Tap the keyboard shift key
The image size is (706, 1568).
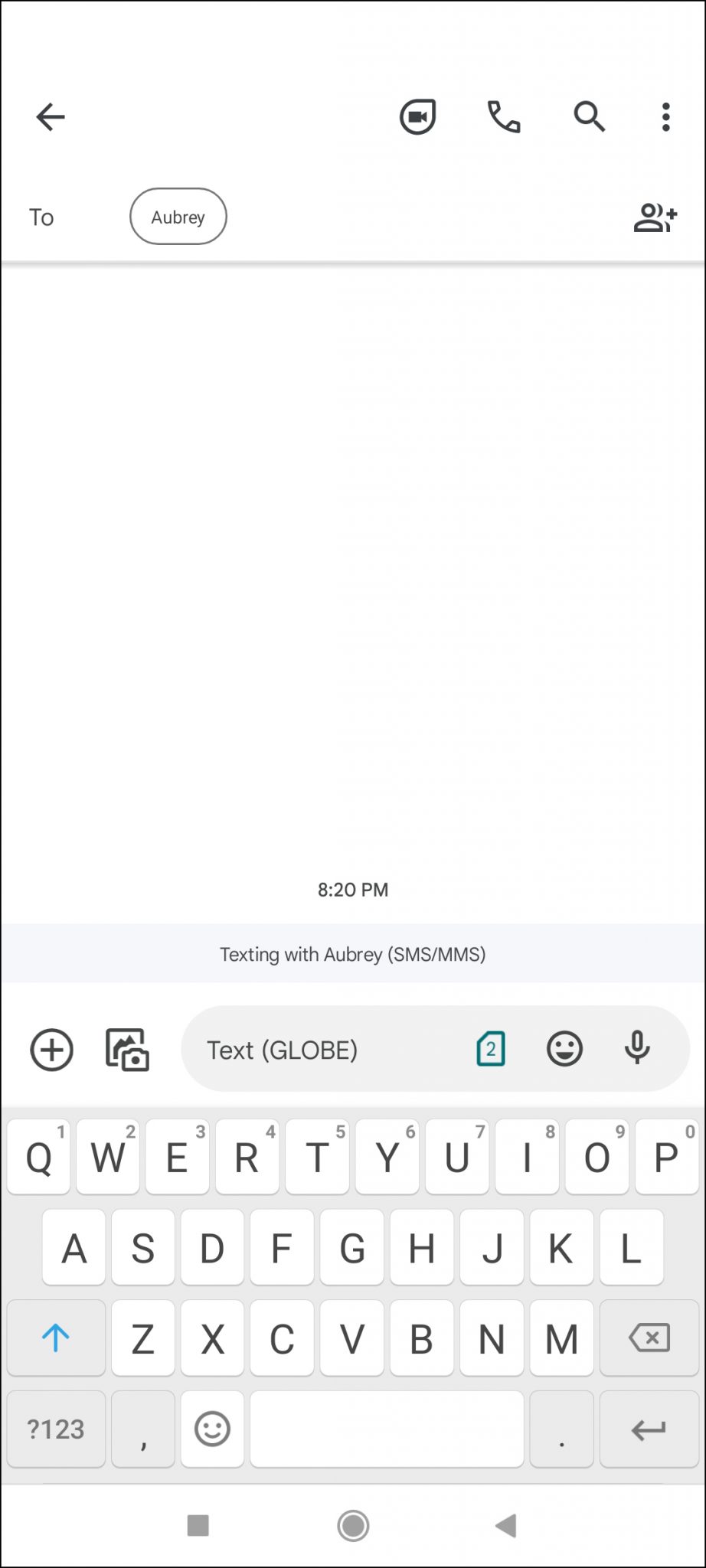point(56,1338)
